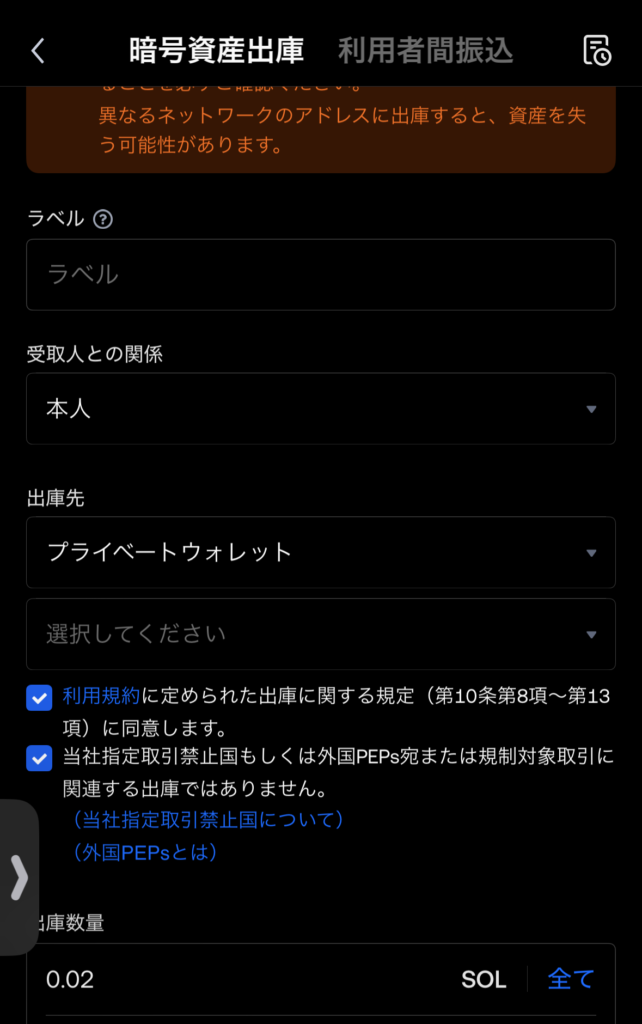This screenshot has width=642, height=1024.
Task: Open 当社指定取引禁止国について link
Action: [x=208, y=820]
